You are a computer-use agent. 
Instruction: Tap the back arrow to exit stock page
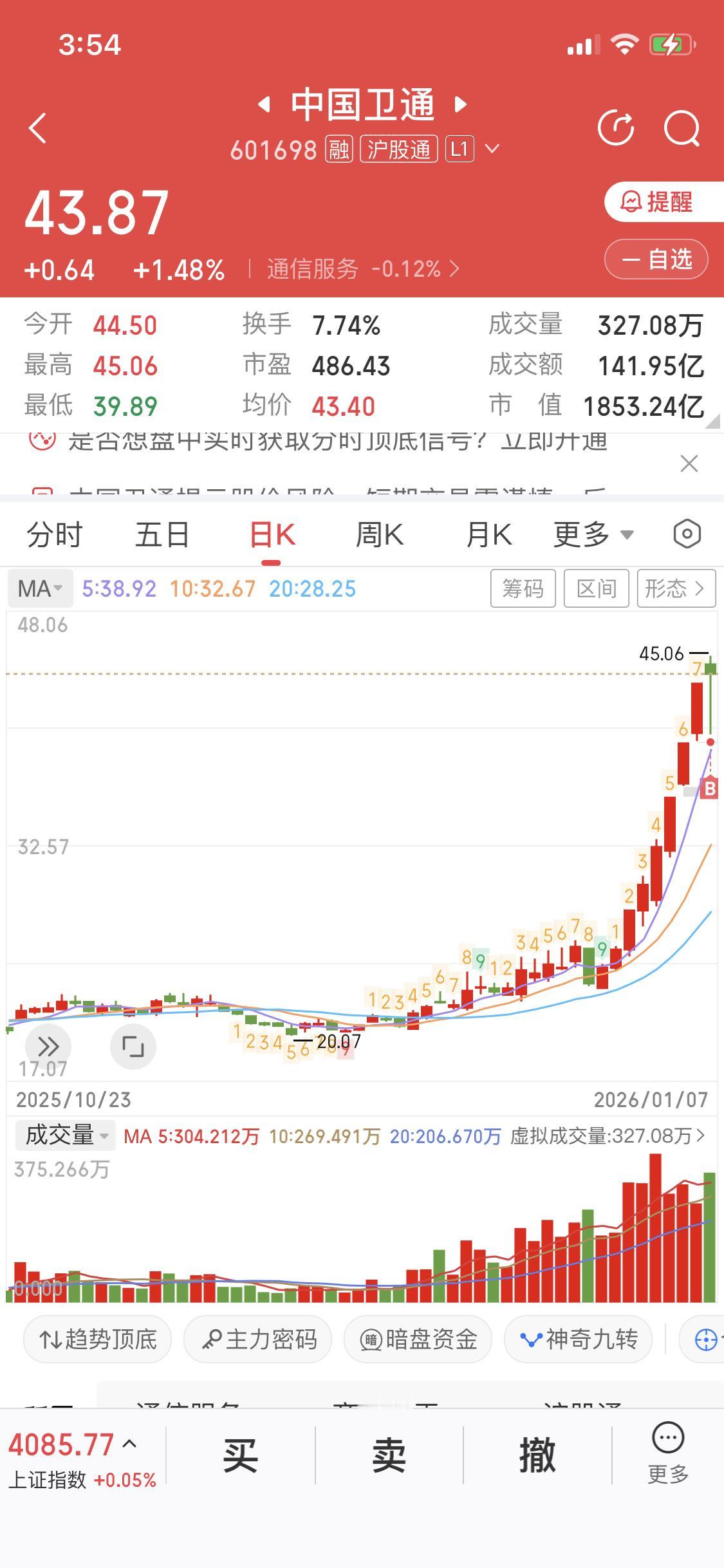click(x=37, y=127)
